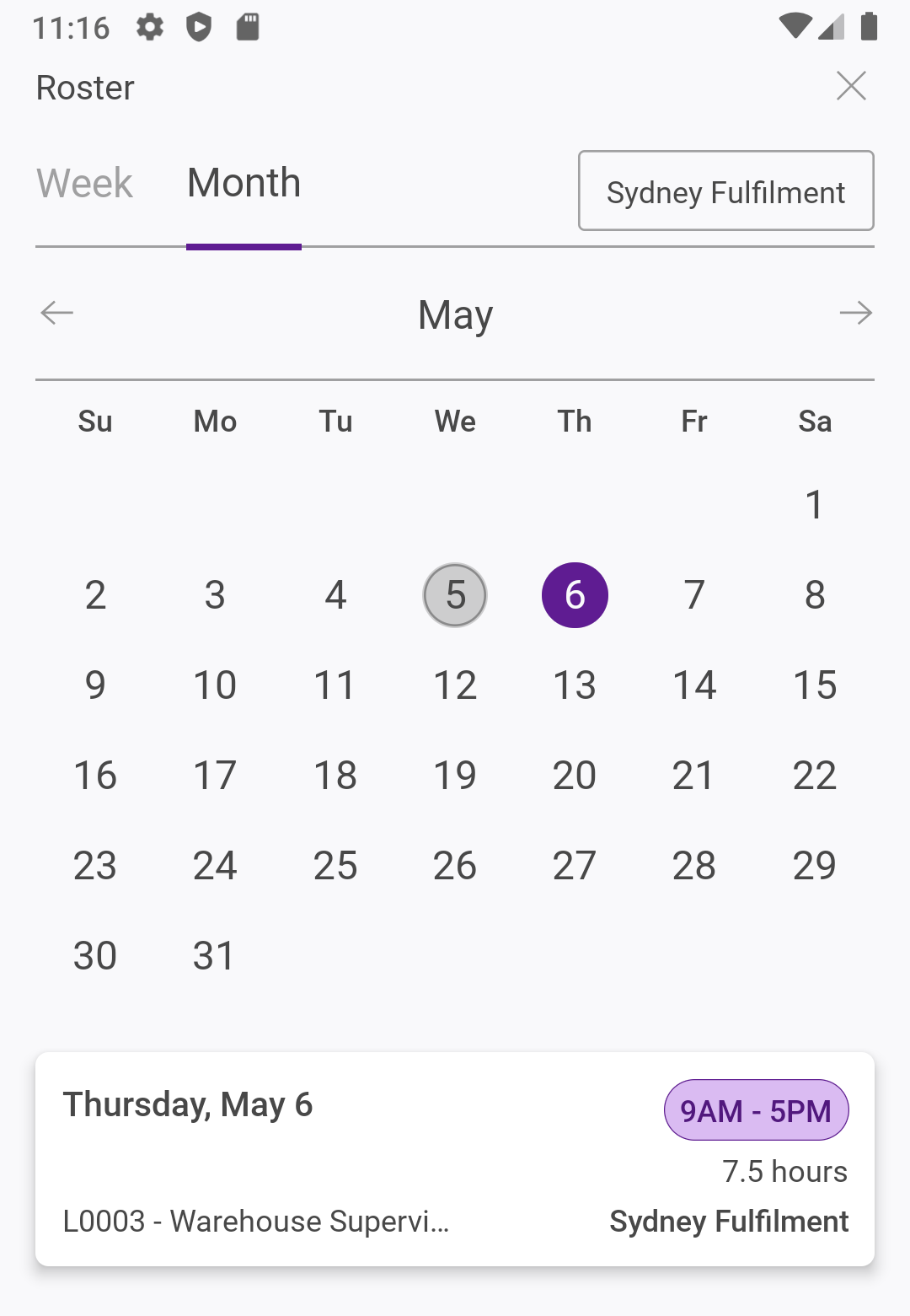Image resolution: width=910 pixels, height=1316 pixels.
Task: Choose May 12 on the calendar
Action: [455, 685]
